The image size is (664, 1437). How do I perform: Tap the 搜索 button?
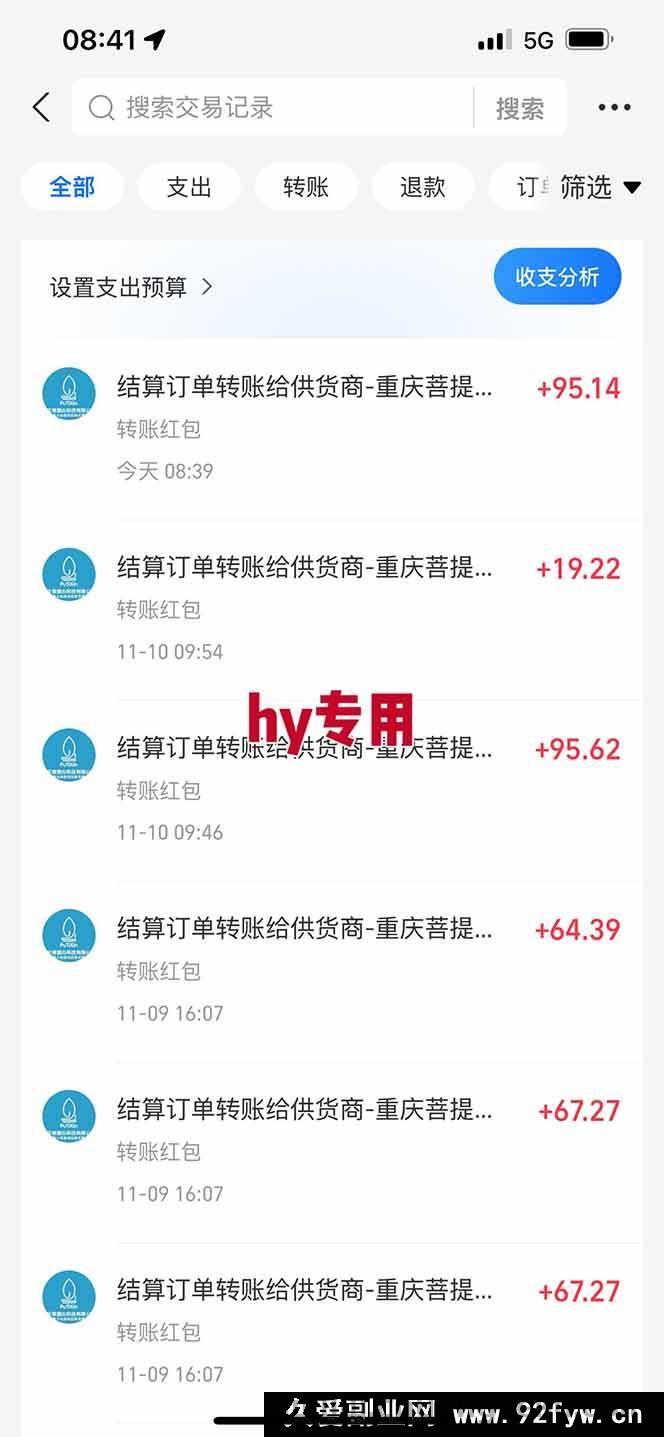(x=520, y=108)
